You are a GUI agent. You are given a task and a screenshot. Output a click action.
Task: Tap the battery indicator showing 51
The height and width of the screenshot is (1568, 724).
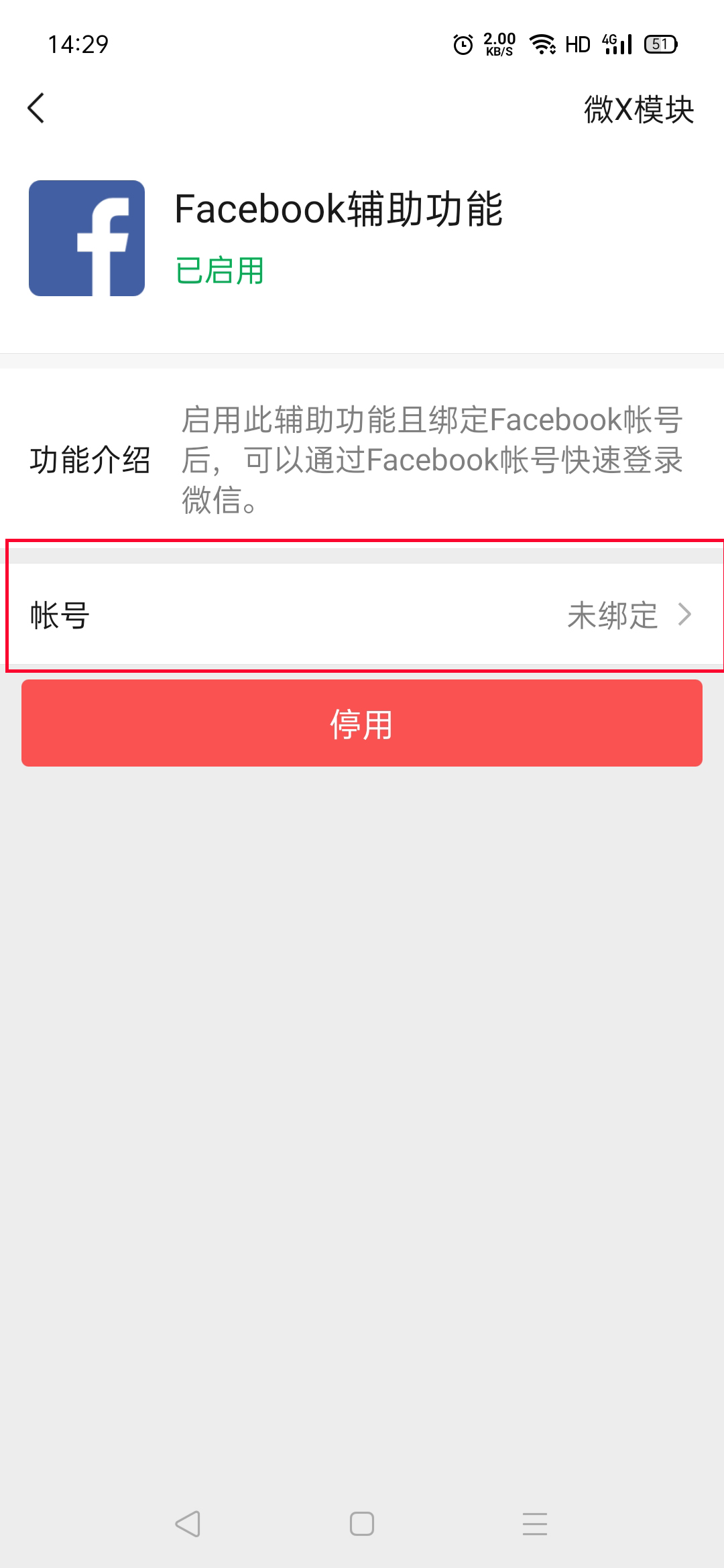coord(661,44)
